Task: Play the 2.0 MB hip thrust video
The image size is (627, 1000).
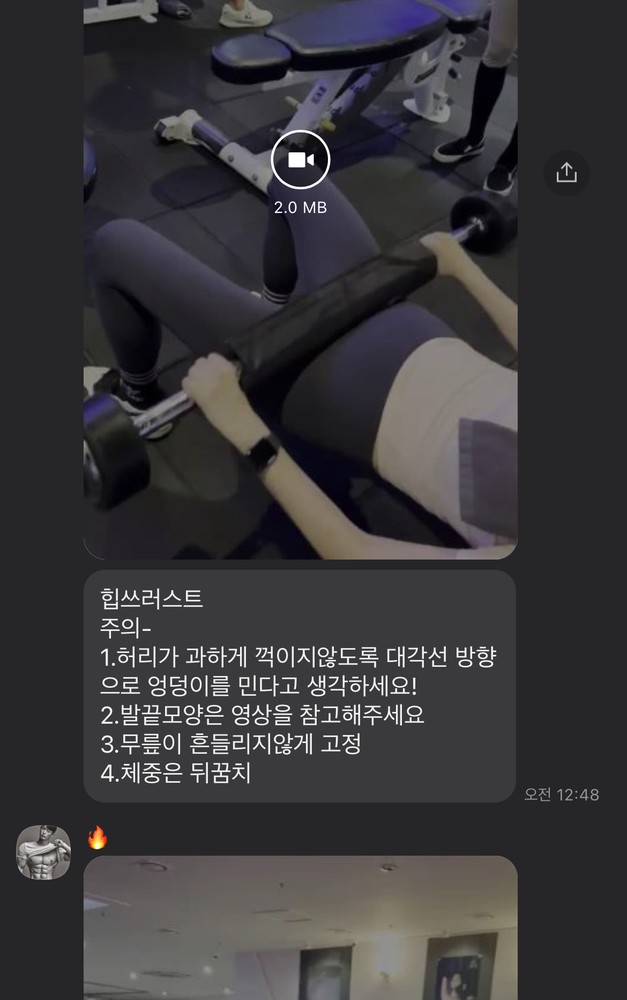Action: pos(300,160)
